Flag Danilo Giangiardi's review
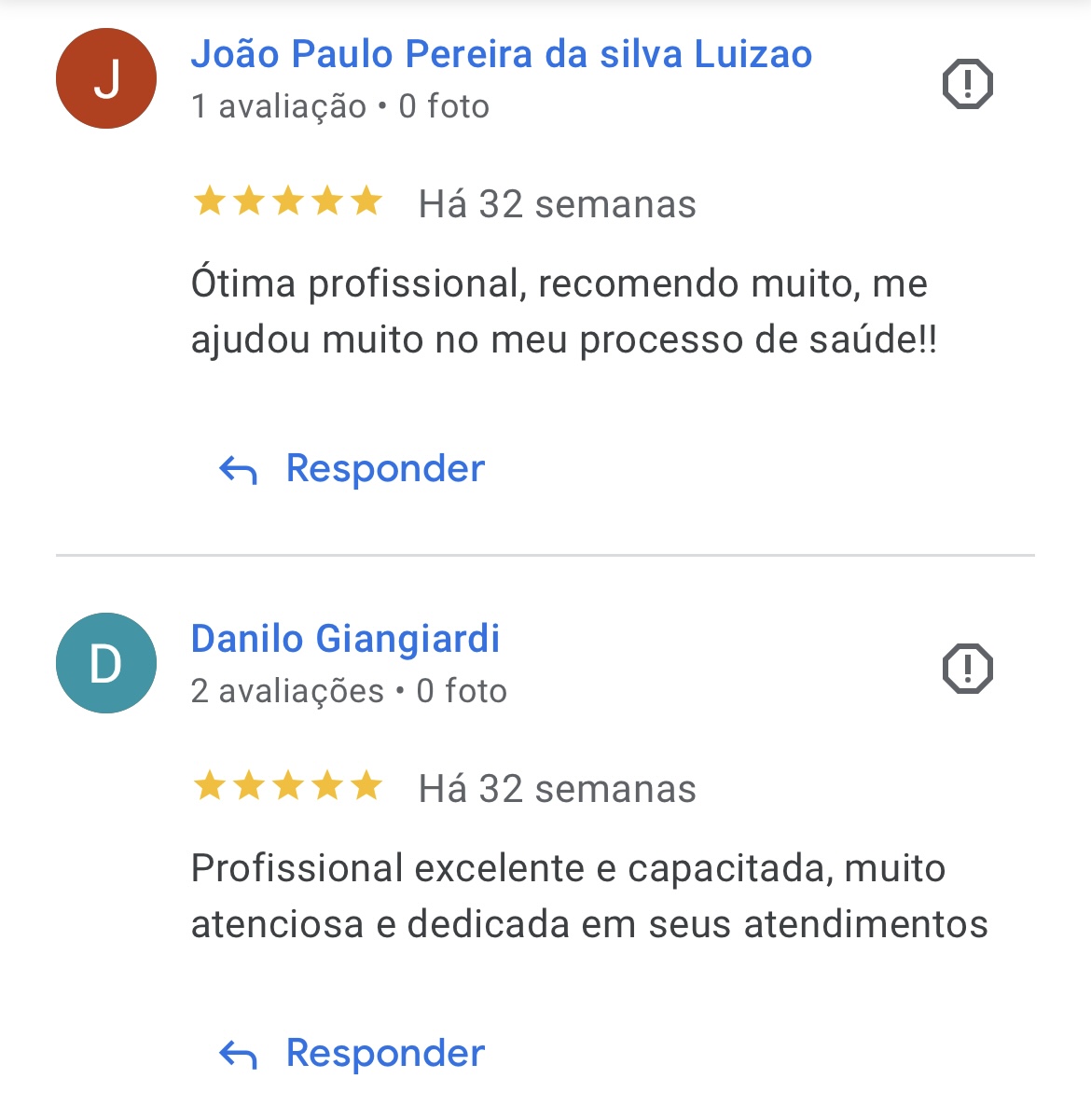 pos(967,669)
